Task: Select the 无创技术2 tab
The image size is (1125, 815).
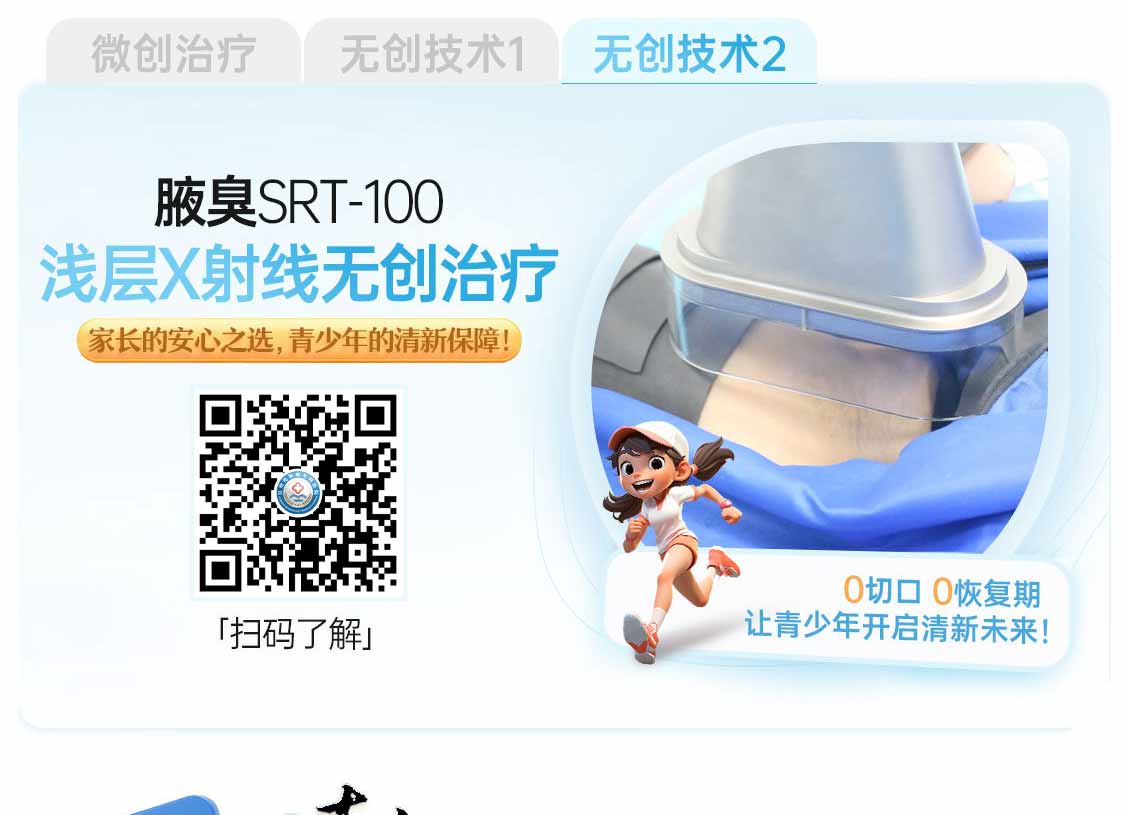Action: pos(689,53)
